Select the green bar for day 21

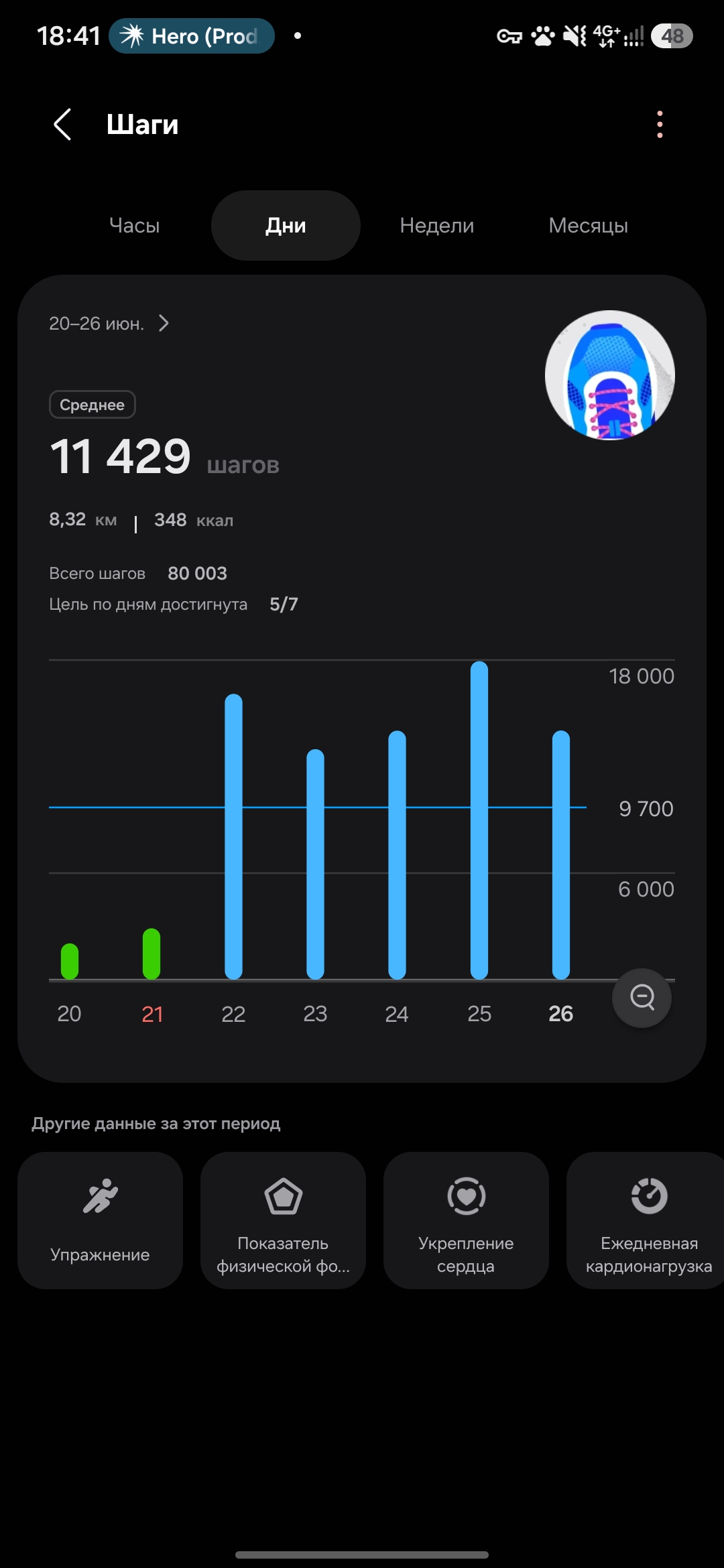[152, 954]
